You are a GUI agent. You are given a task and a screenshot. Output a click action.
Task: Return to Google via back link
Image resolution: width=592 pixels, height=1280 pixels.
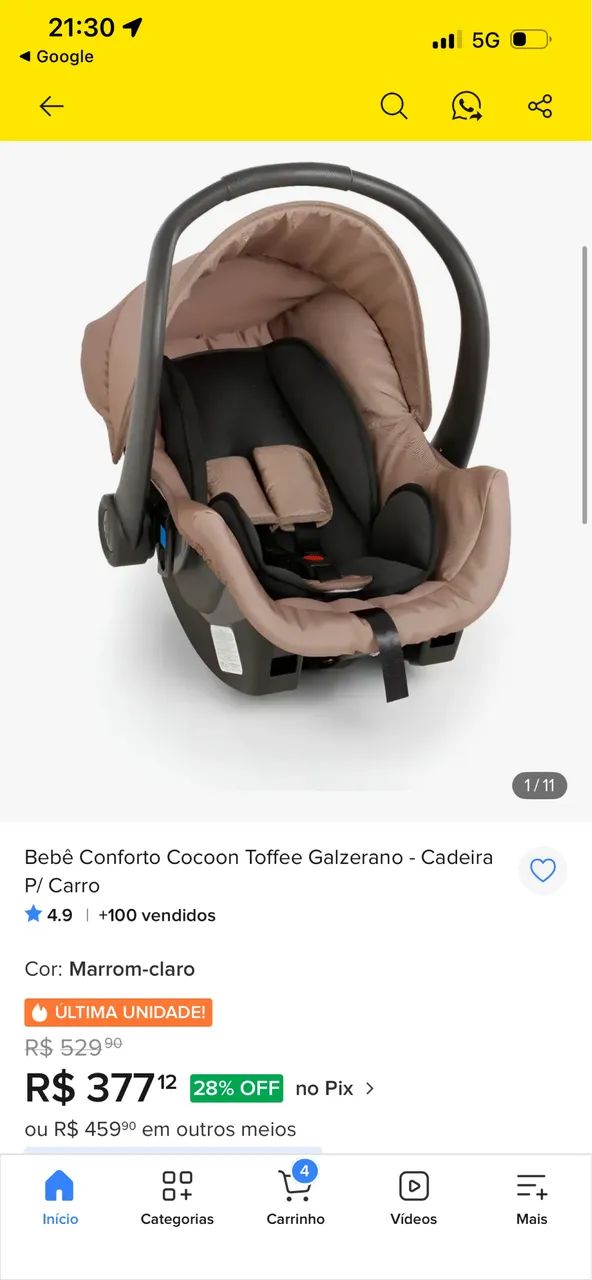click(x=56, y=57)
